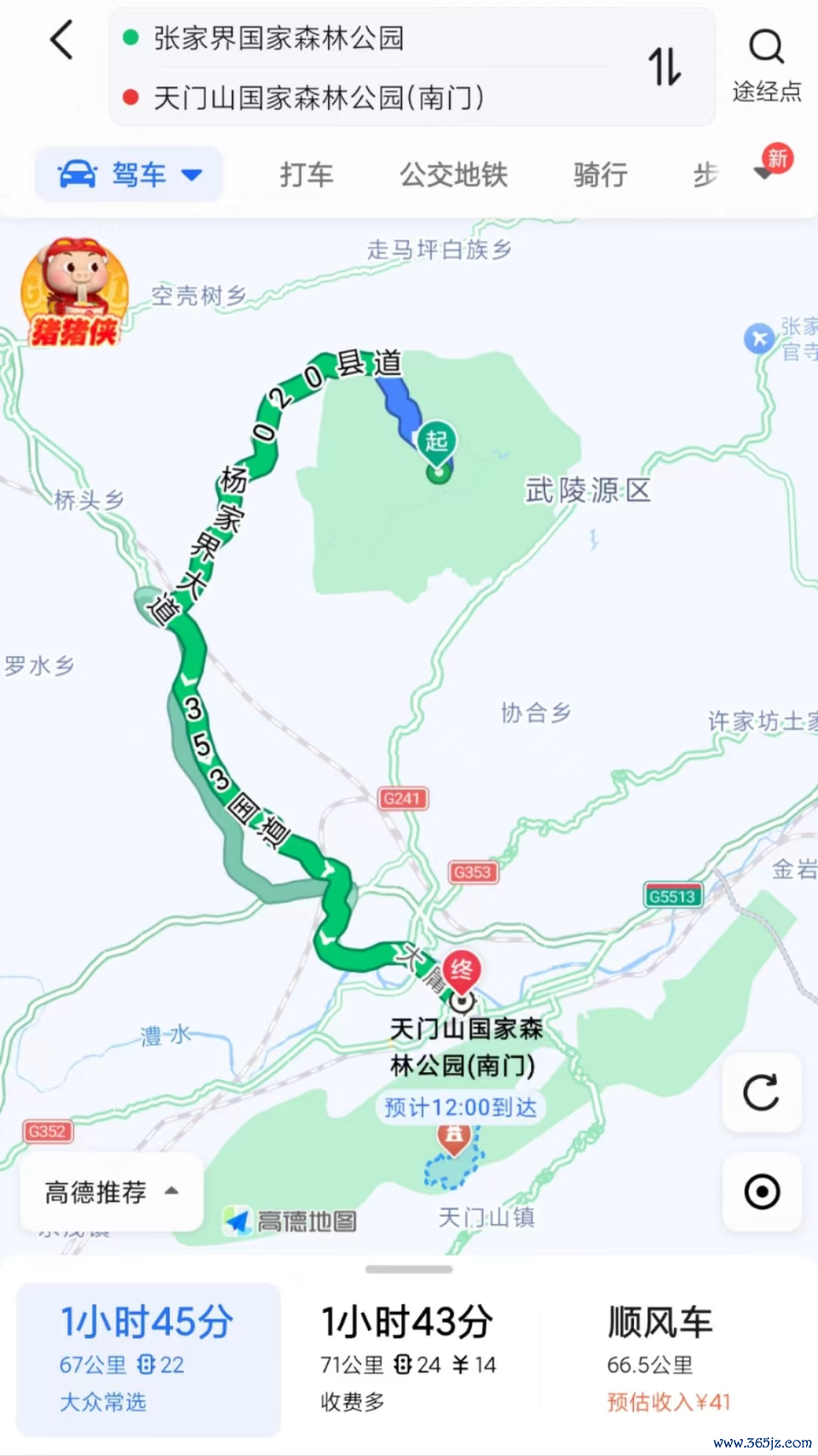Edit starting point 张家界国家森林公园
The height and width of the screenshot is (1456, 818).
tap(278, 38)
